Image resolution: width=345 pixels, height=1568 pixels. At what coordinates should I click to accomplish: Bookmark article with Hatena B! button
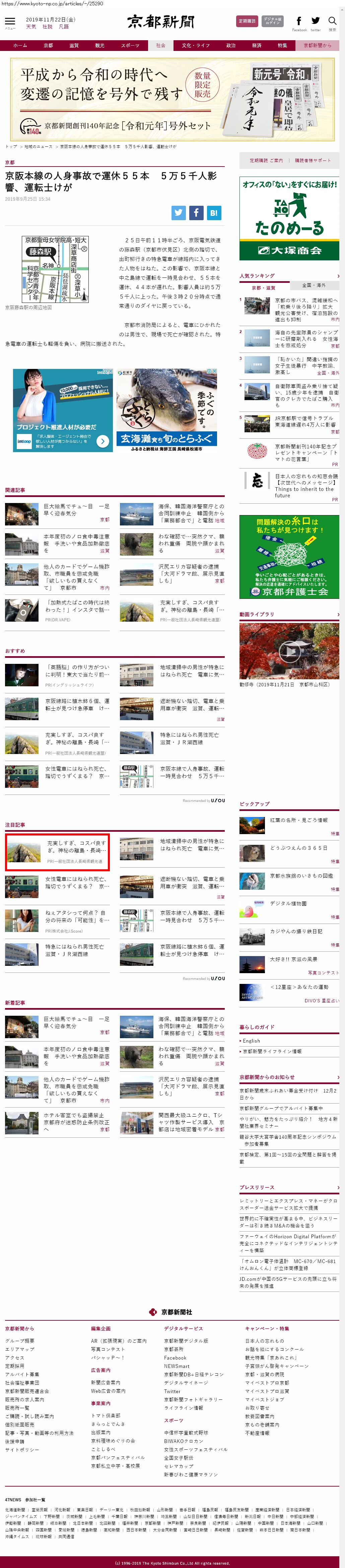pos(214,212)
